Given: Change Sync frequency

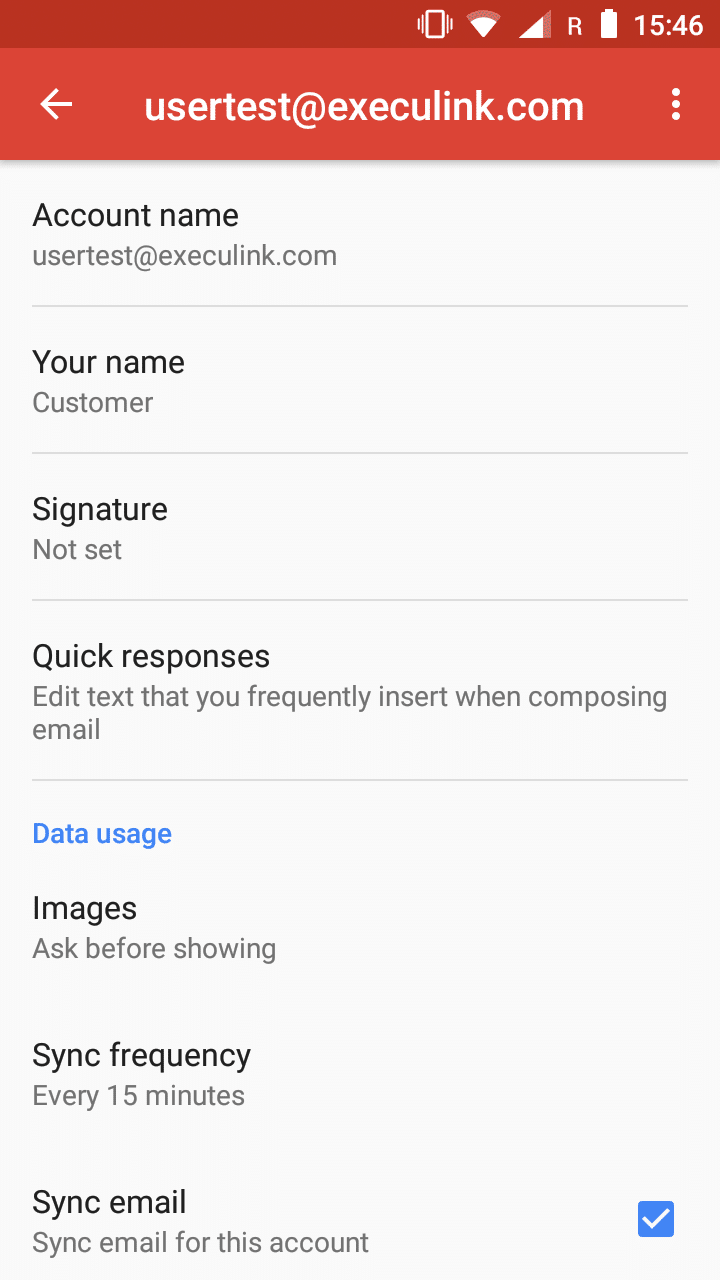Looking at the screenshot, I should (x=360, y=1074).
